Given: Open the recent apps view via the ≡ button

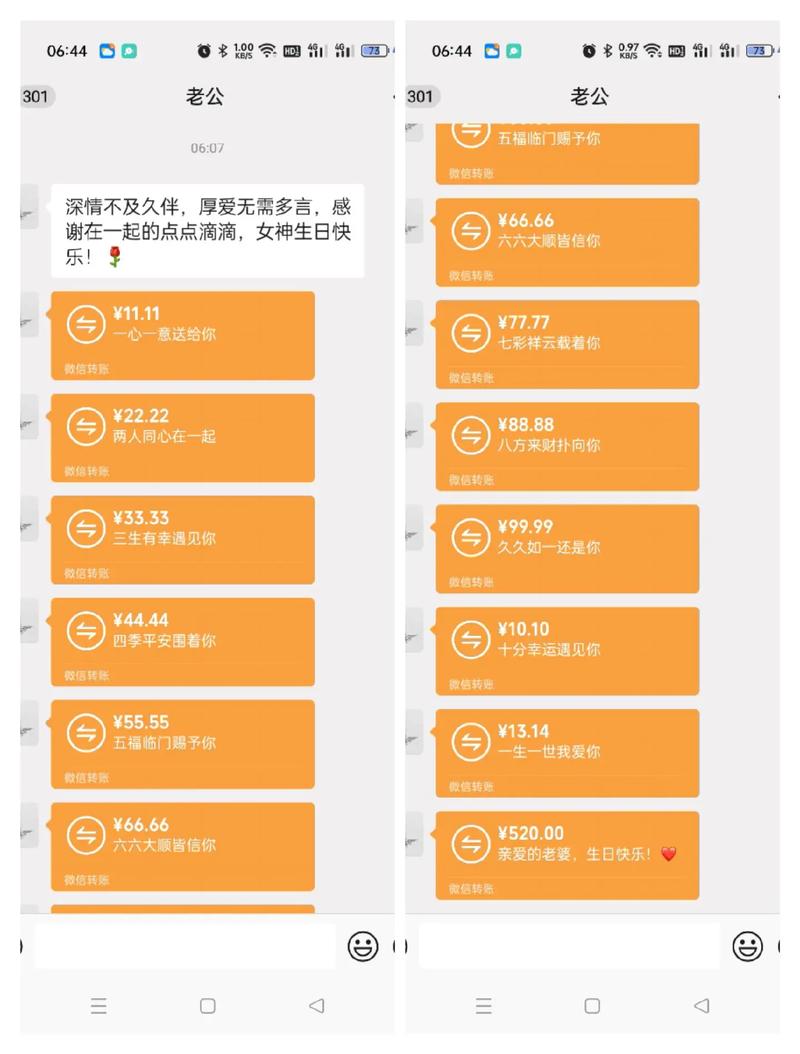Looking at the screenshot, I should (x=99, y=1006).
